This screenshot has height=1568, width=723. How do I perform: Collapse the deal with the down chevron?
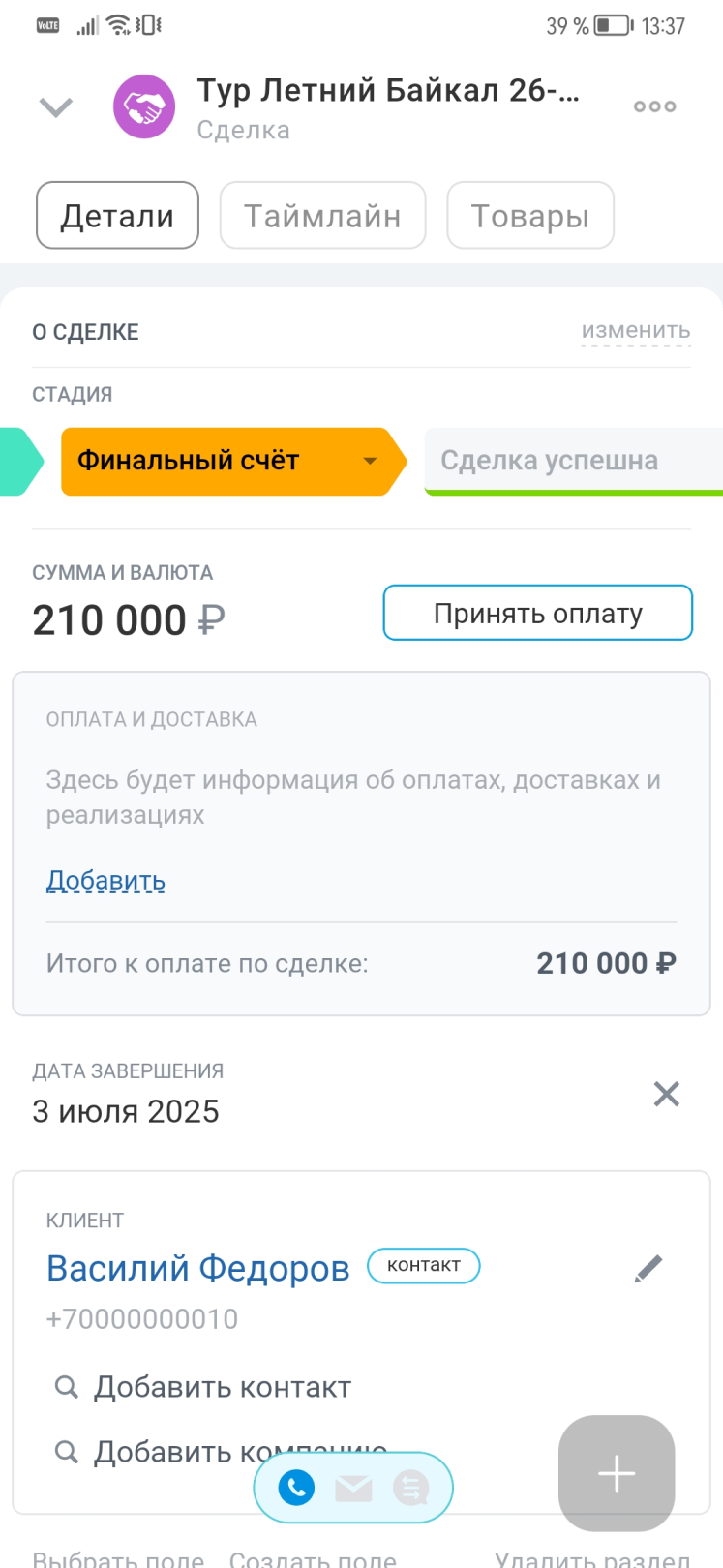pyautogui.click(x=56, y=106)
